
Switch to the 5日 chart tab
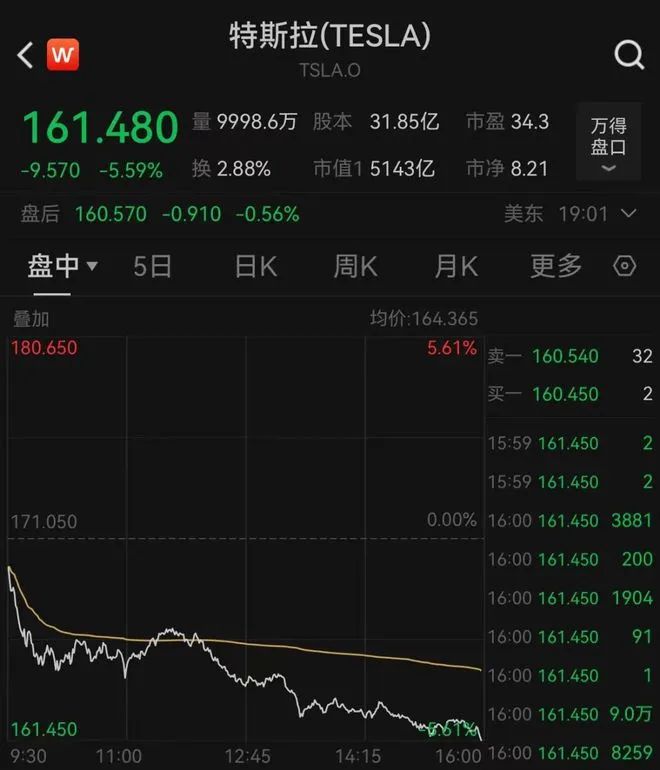153,266
